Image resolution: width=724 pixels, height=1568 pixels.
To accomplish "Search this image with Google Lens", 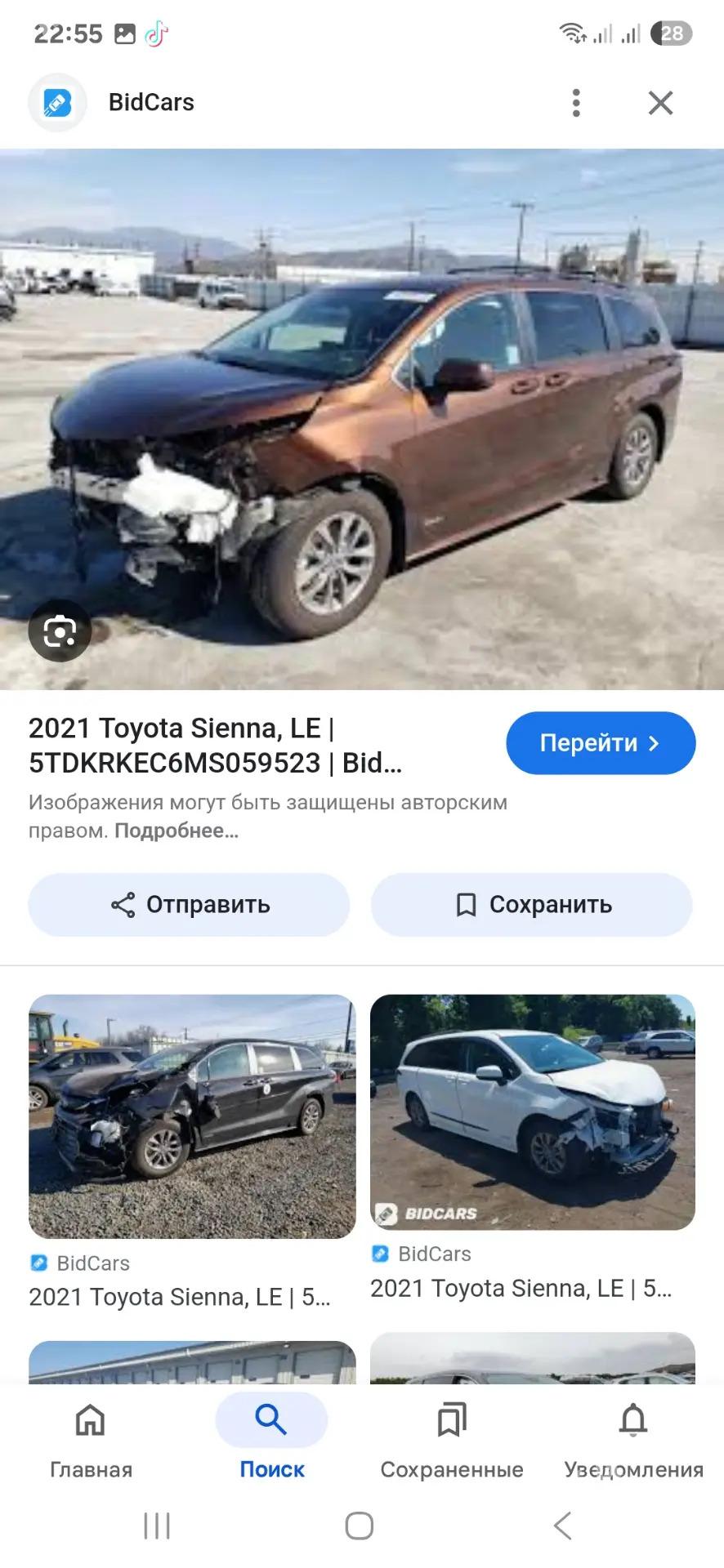I will click(x=59, y=631).
